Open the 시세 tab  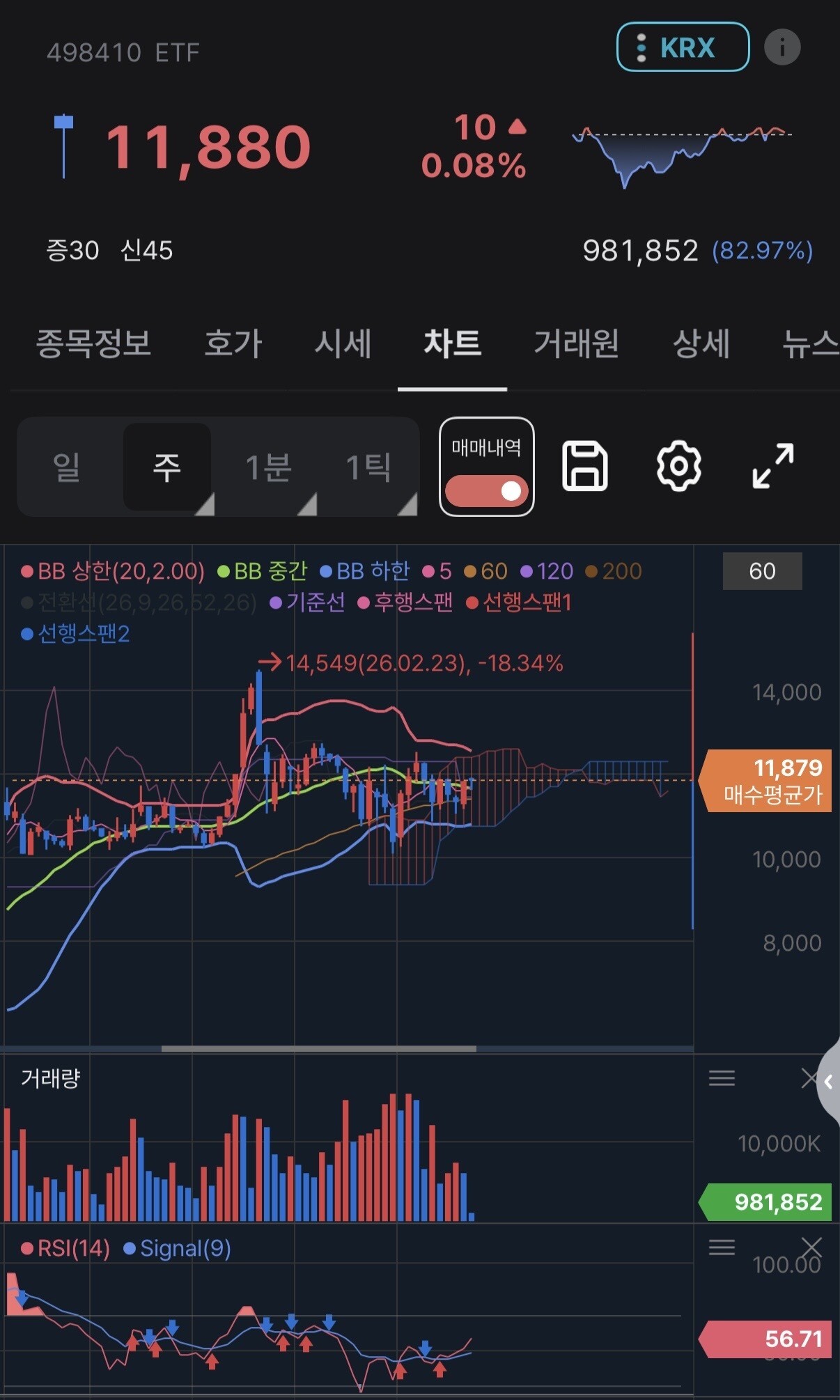[x=343, y=343]
